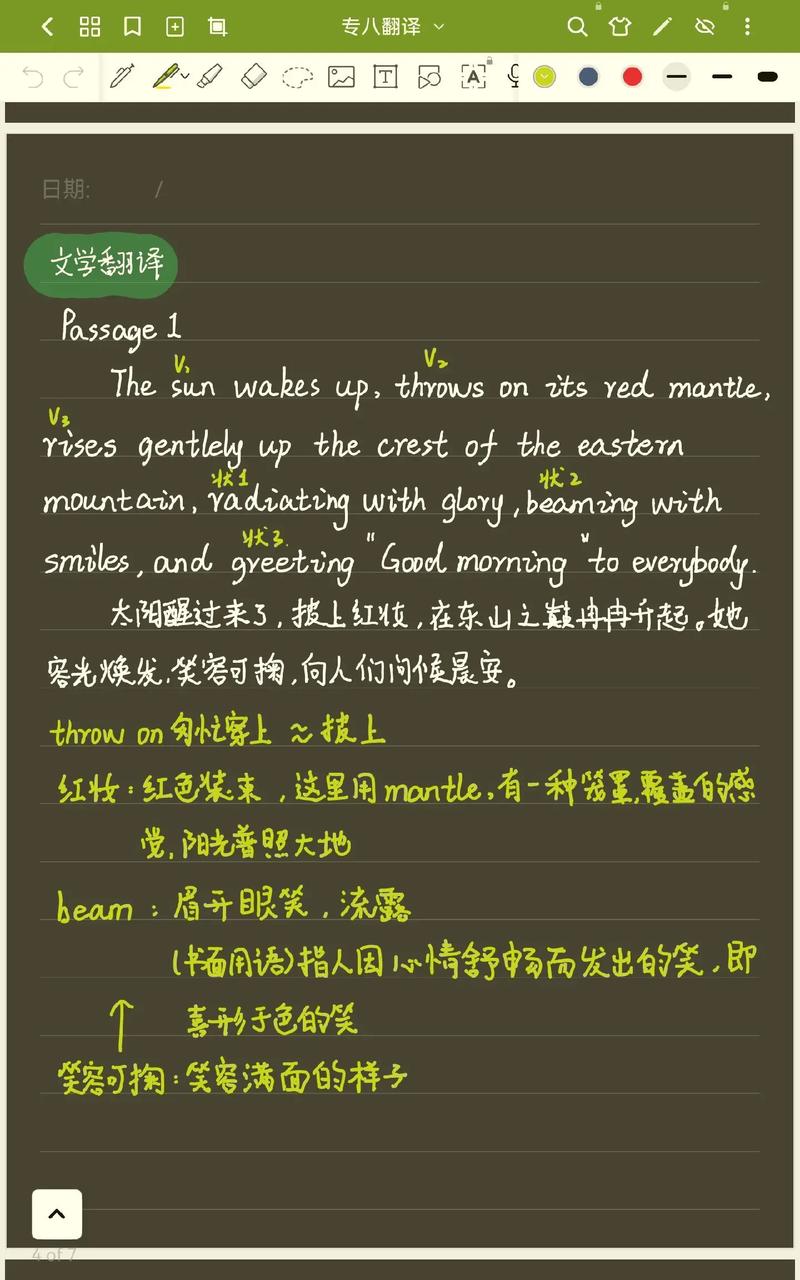Start voice recording with the microphone
The height and width of the screenshot is (1280, 800).
[513, 77]
